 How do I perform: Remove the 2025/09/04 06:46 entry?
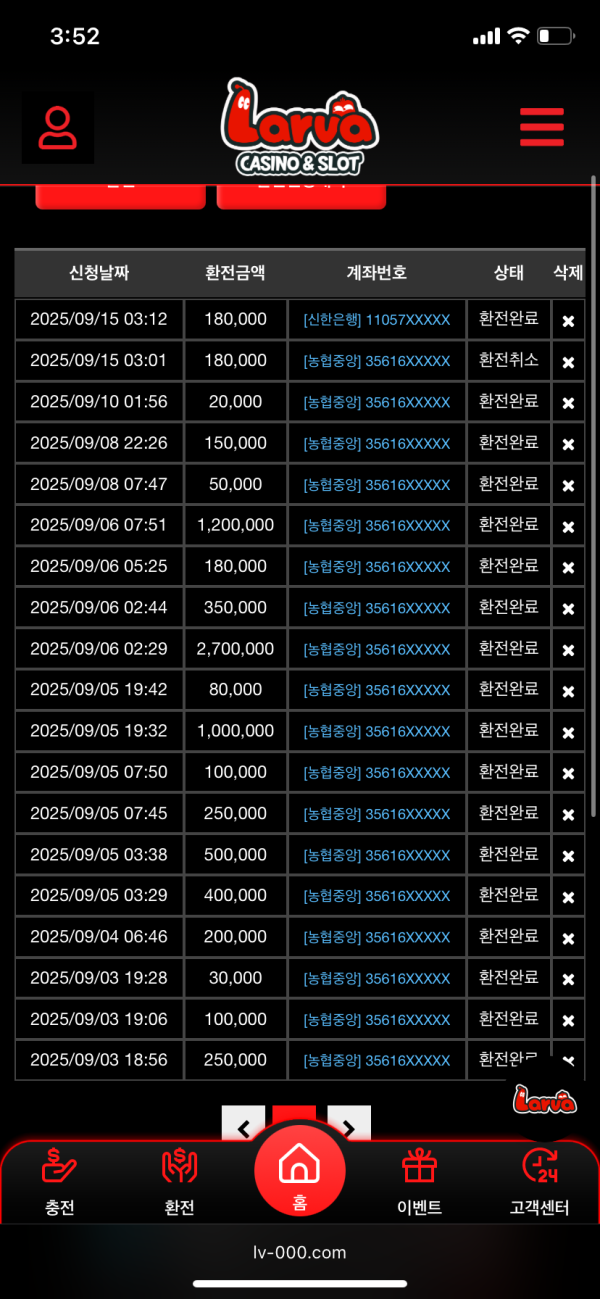568,938
